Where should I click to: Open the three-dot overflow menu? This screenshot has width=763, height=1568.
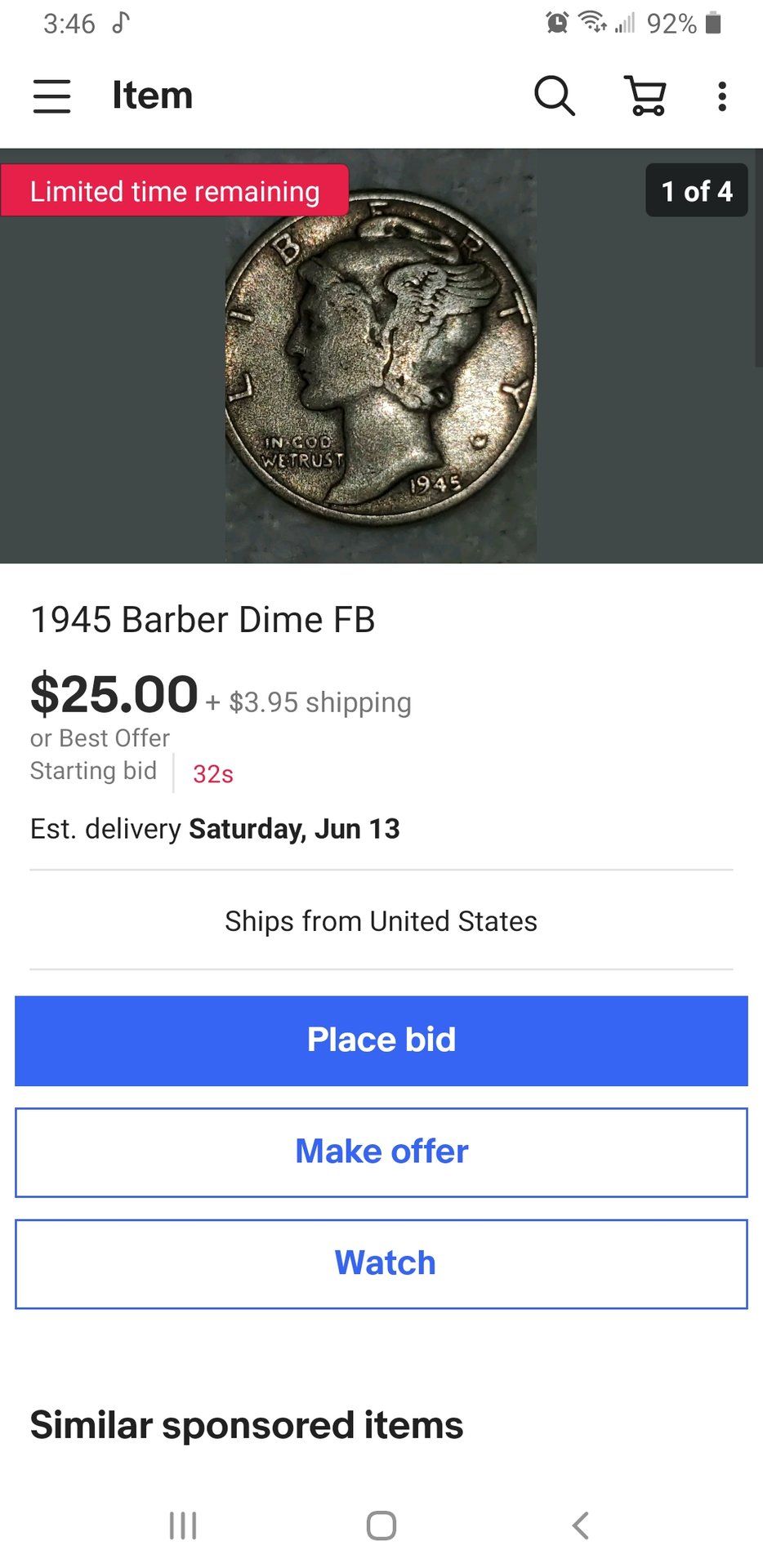[x=722, y=96]
